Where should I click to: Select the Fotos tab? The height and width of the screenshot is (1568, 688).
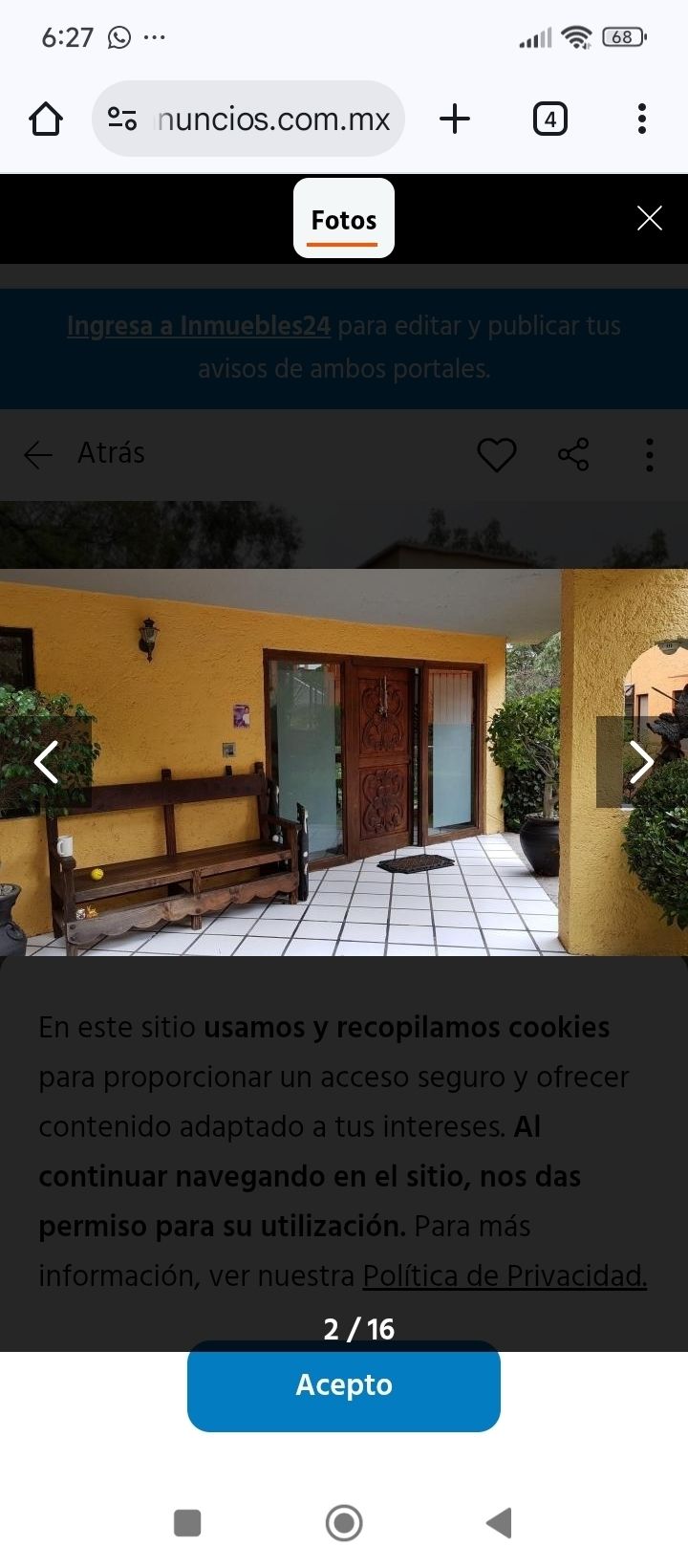tap(344, 220)
